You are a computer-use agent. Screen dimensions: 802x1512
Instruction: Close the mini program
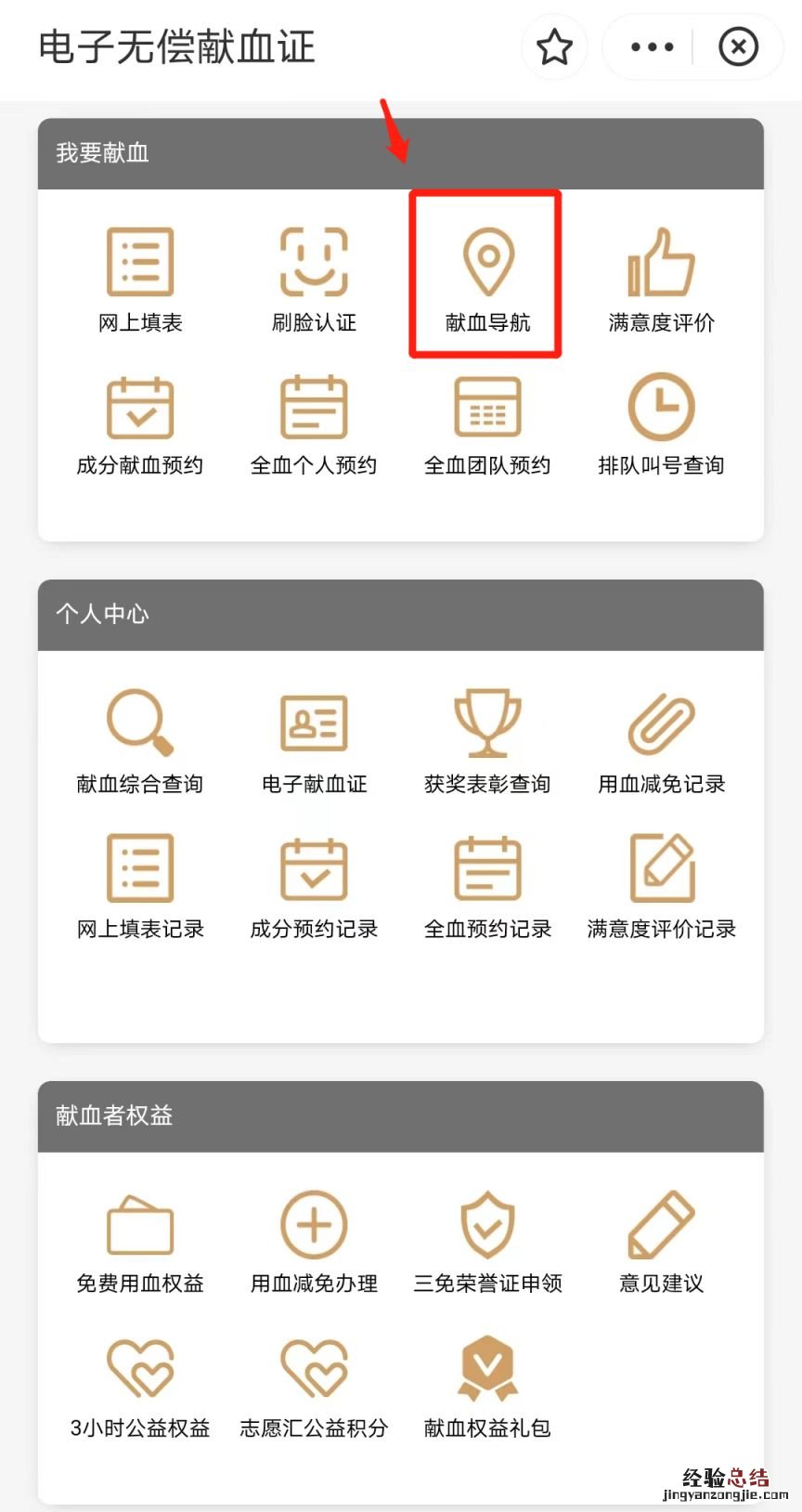click(x=738, y=46)
